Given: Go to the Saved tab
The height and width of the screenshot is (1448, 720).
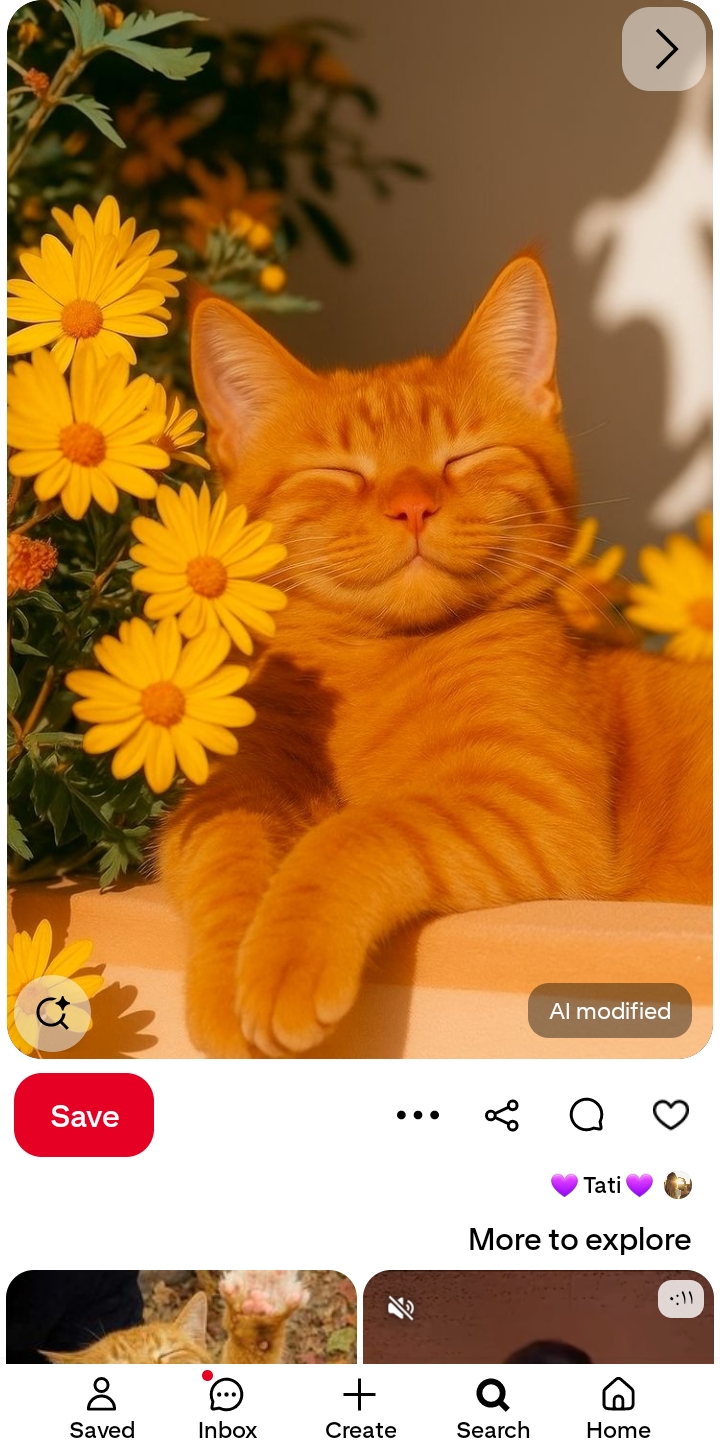Looking at the screenshot, I should point(102,1407).
